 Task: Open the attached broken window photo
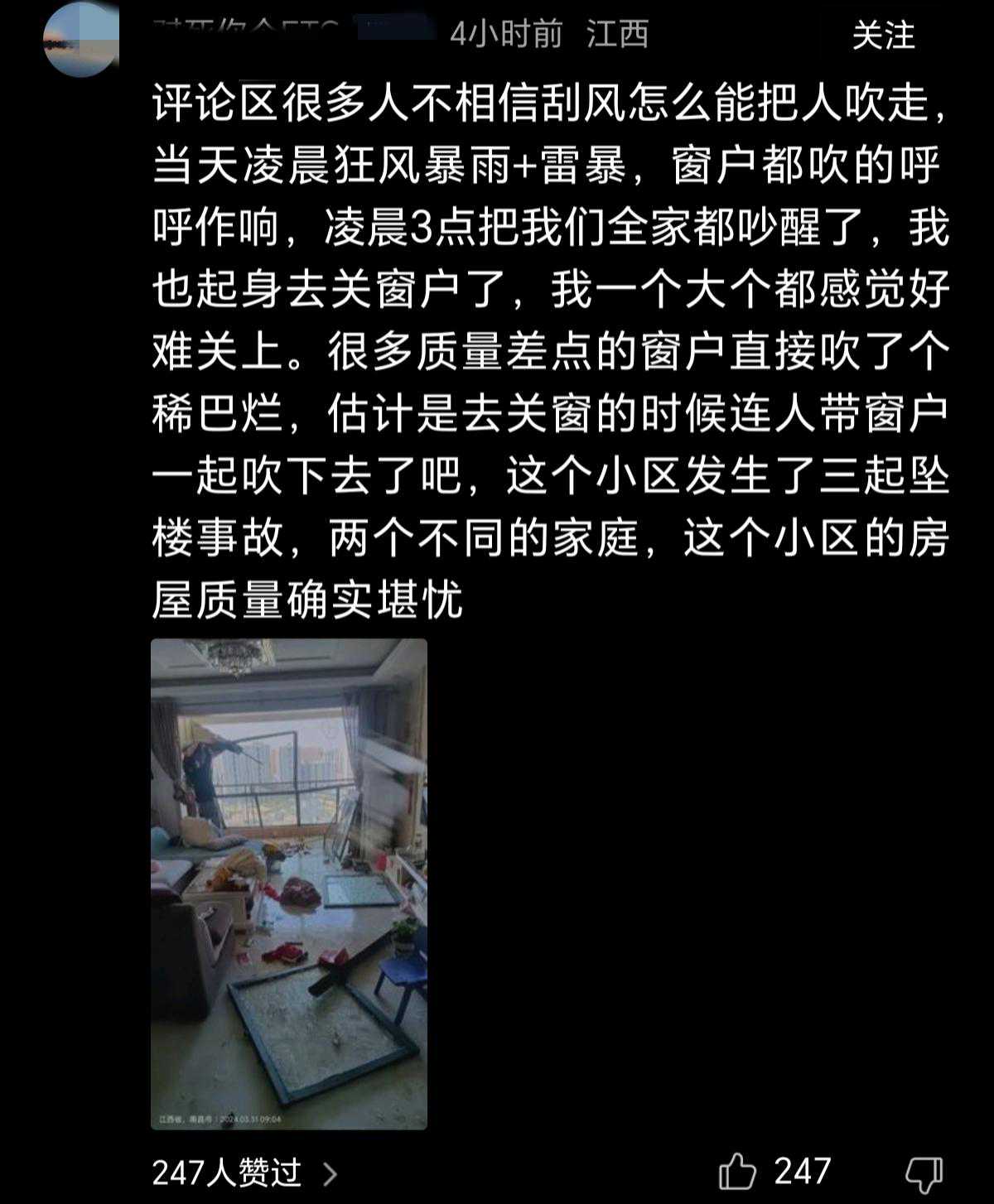(289, 884)
